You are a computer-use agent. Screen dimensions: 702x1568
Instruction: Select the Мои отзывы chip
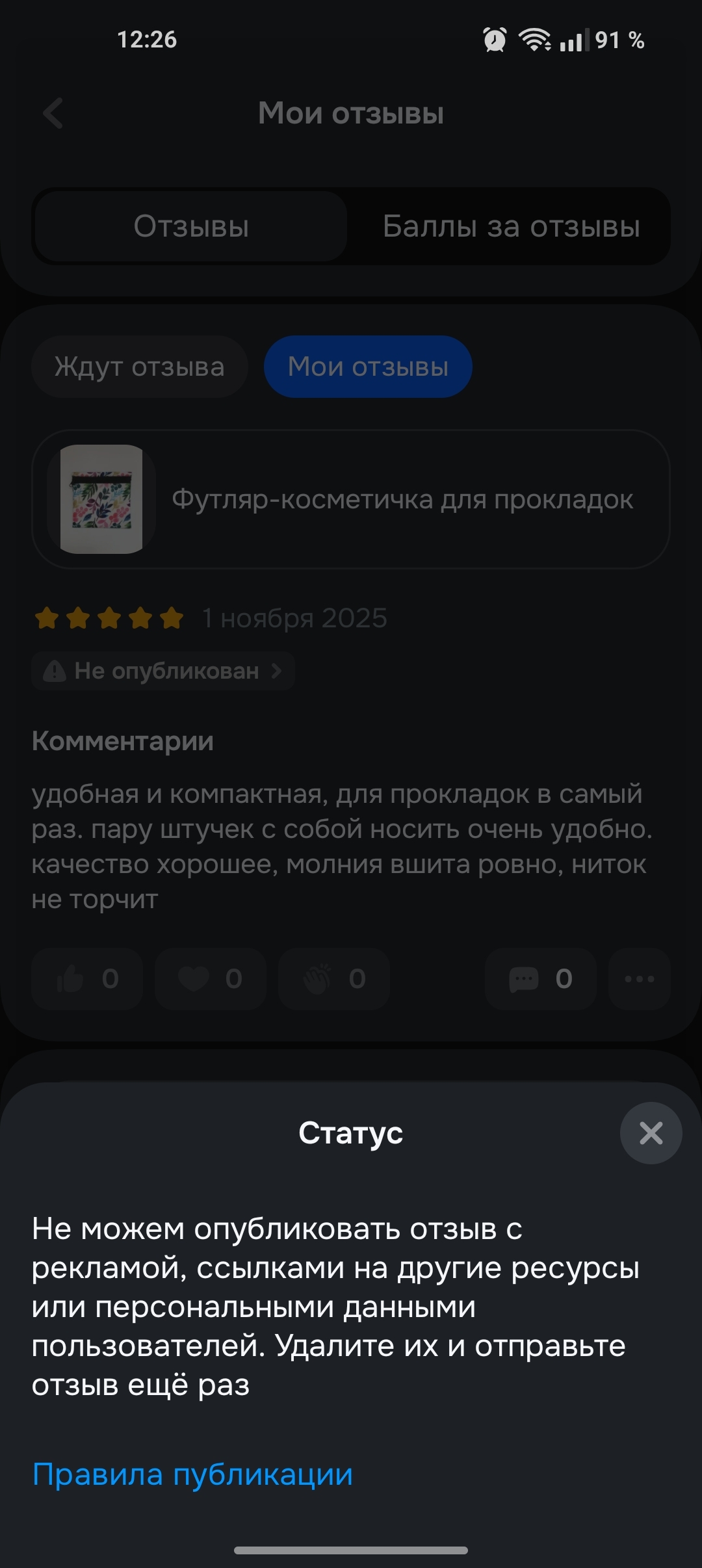pos(368,367)
